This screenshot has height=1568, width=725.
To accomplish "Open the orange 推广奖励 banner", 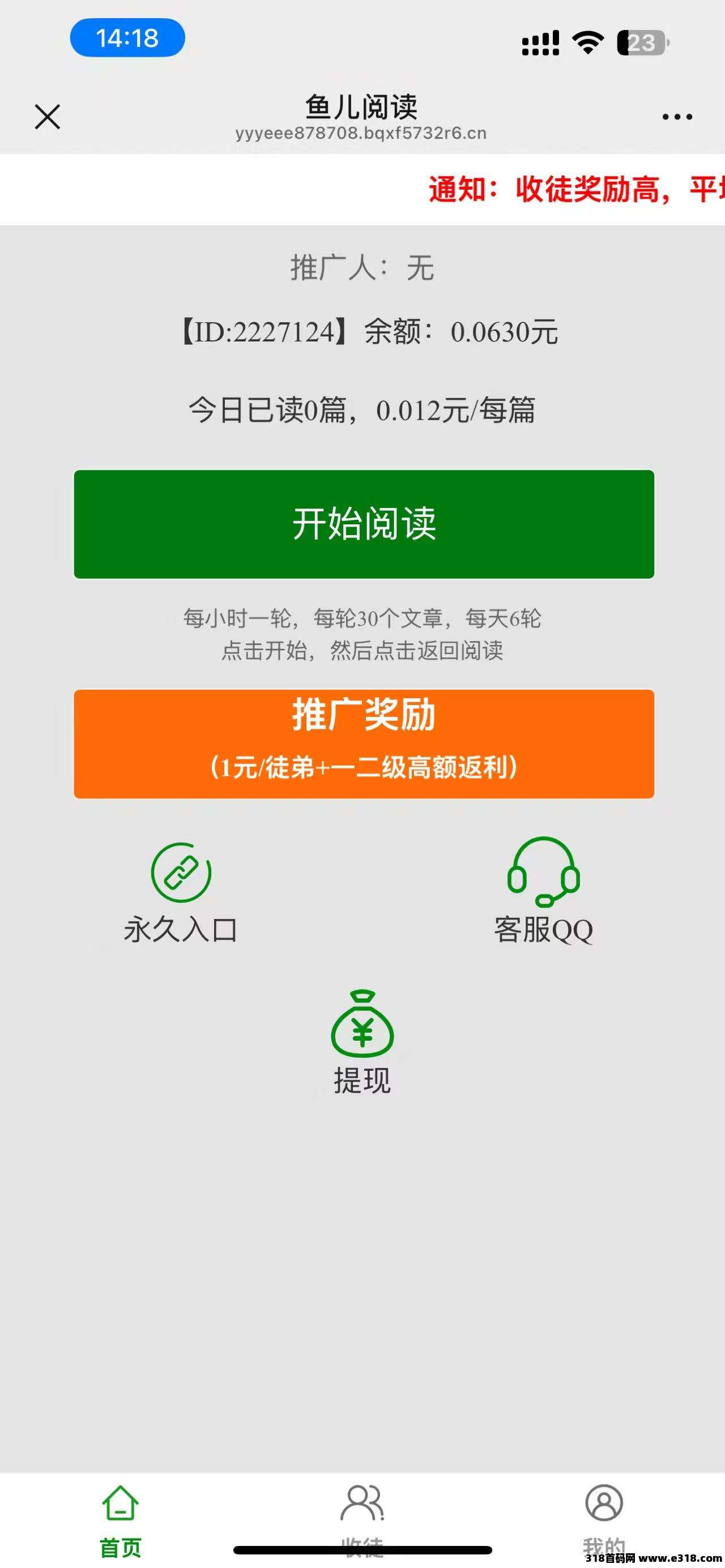I will [x=364, y=743].
